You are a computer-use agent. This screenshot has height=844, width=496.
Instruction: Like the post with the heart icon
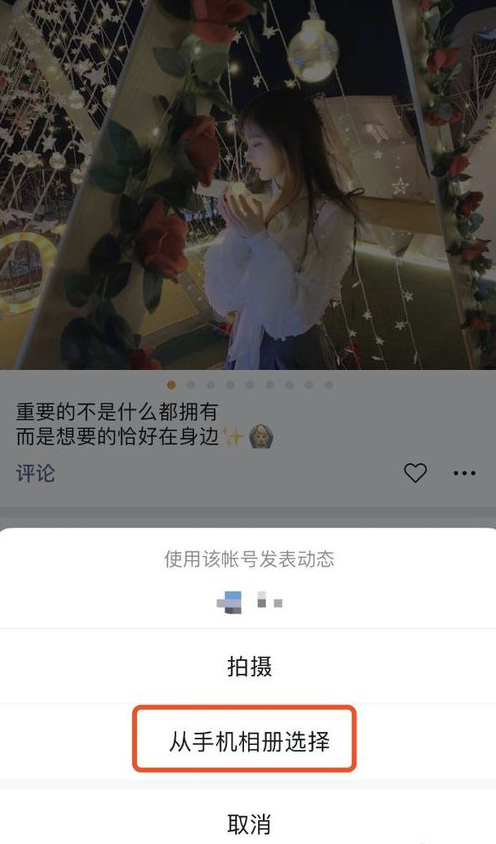(415, 473)
